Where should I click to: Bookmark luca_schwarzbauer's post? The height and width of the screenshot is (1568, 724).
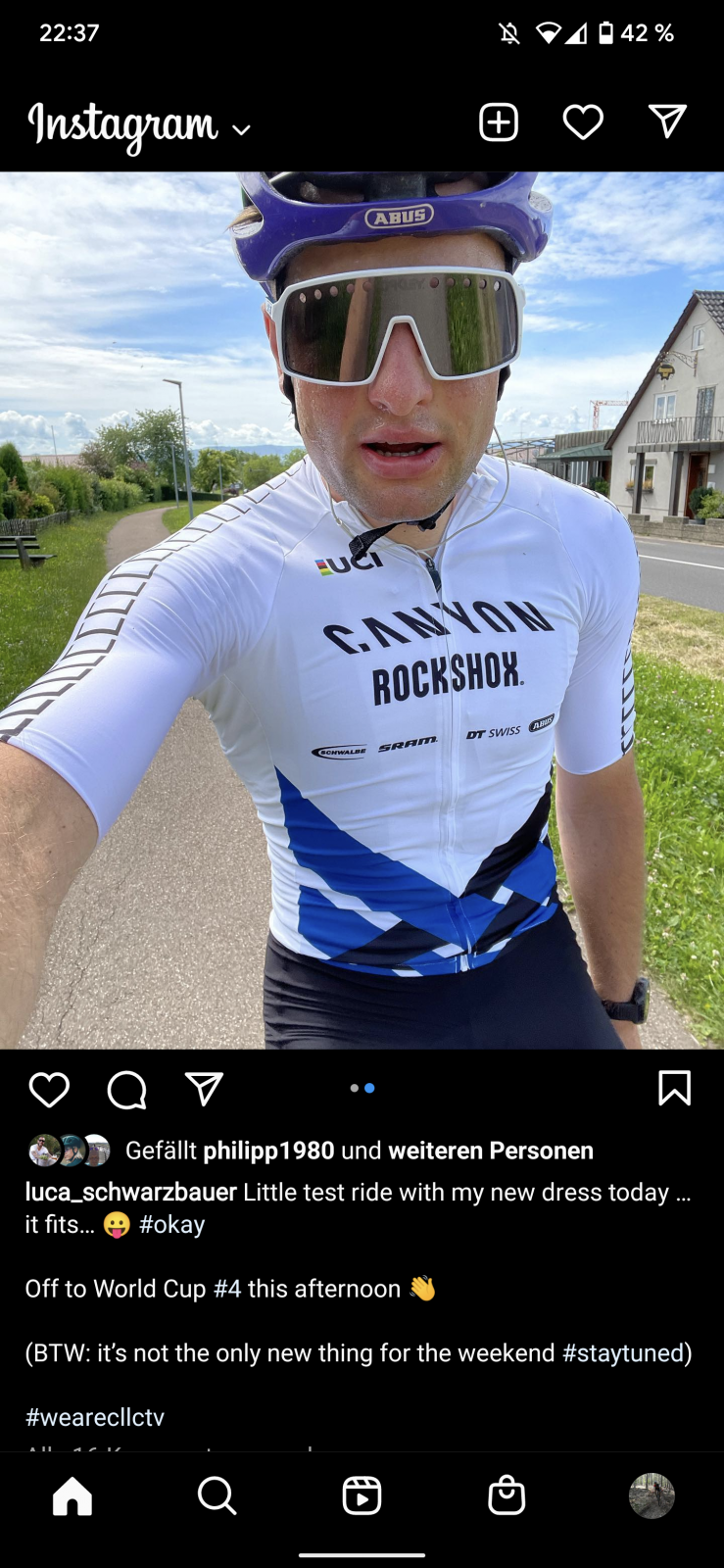tap(674, 1088)
